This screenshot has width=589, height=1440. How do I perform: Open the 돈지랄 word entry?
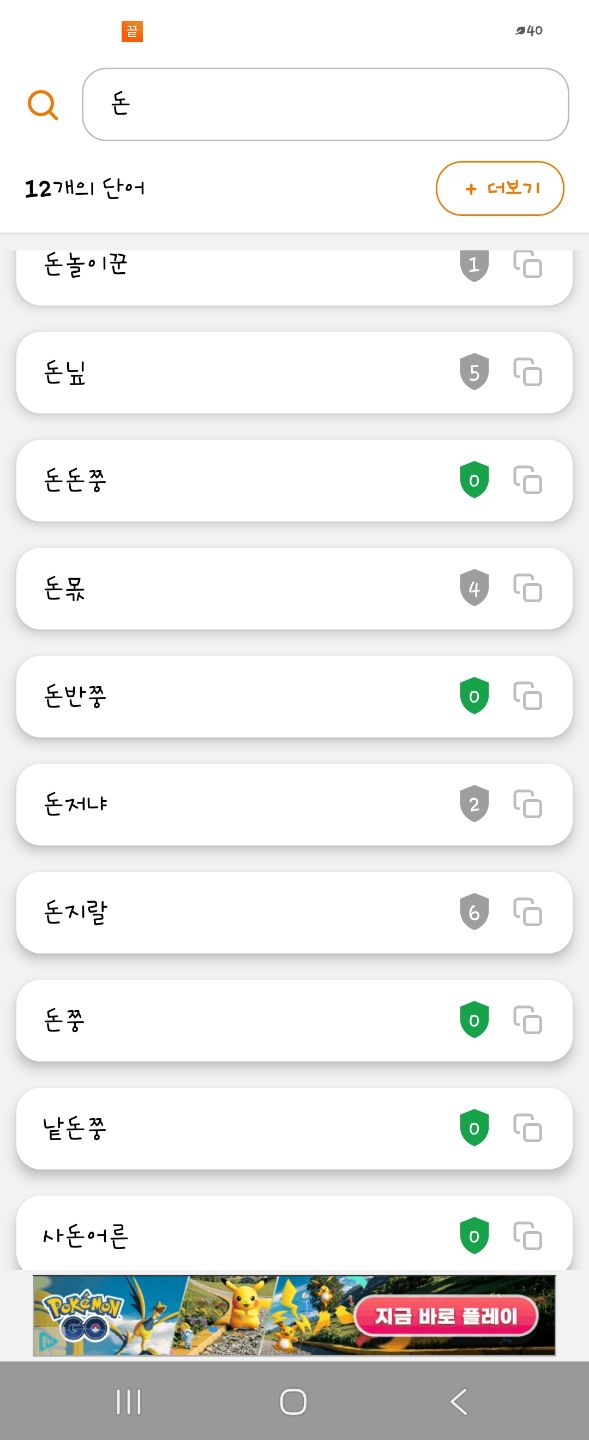point(294,912)
